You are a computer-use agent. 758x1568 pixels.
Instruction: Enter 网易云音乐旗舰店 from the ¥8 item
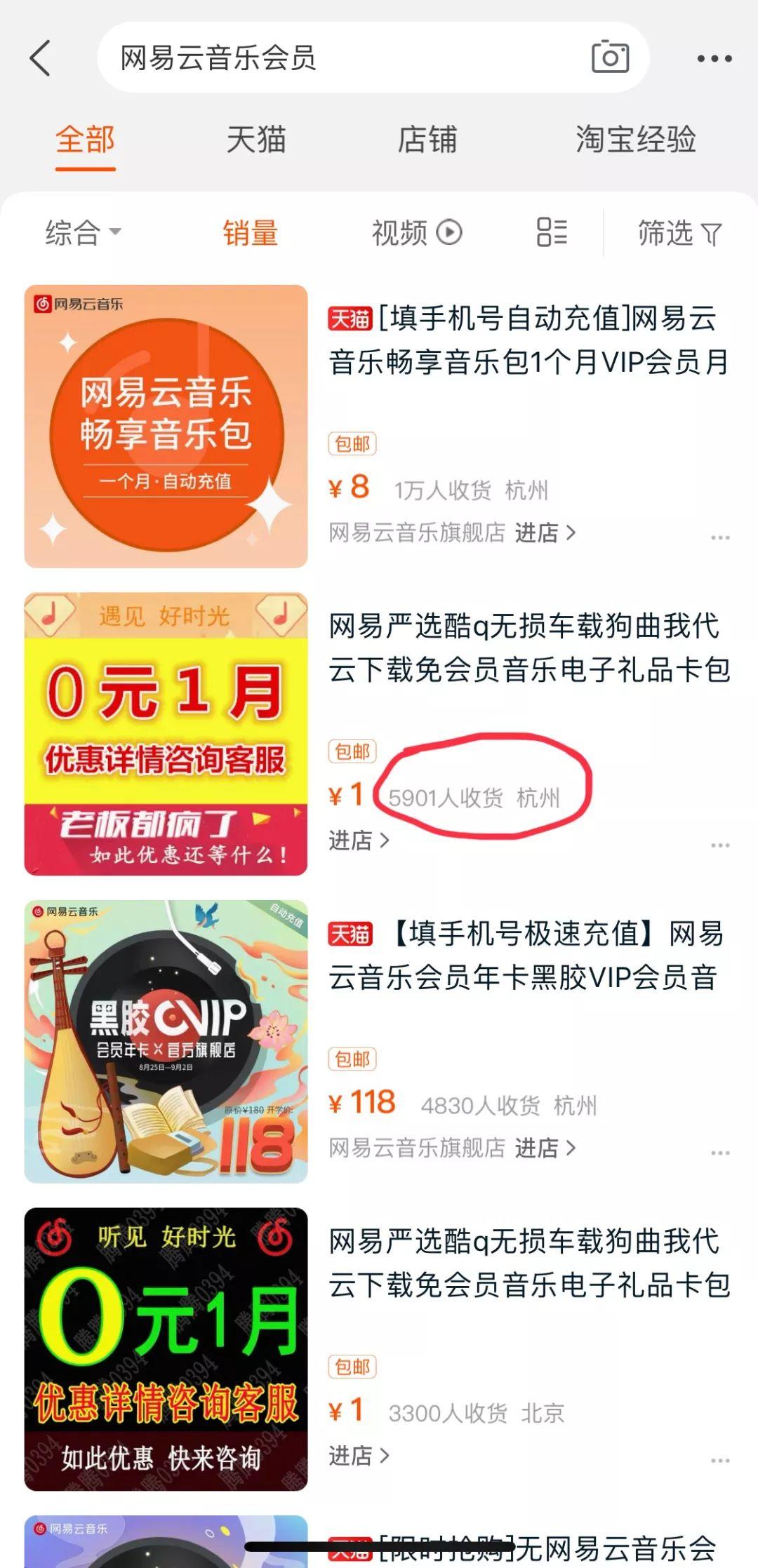pyautogui.click(x=545, y=533)
